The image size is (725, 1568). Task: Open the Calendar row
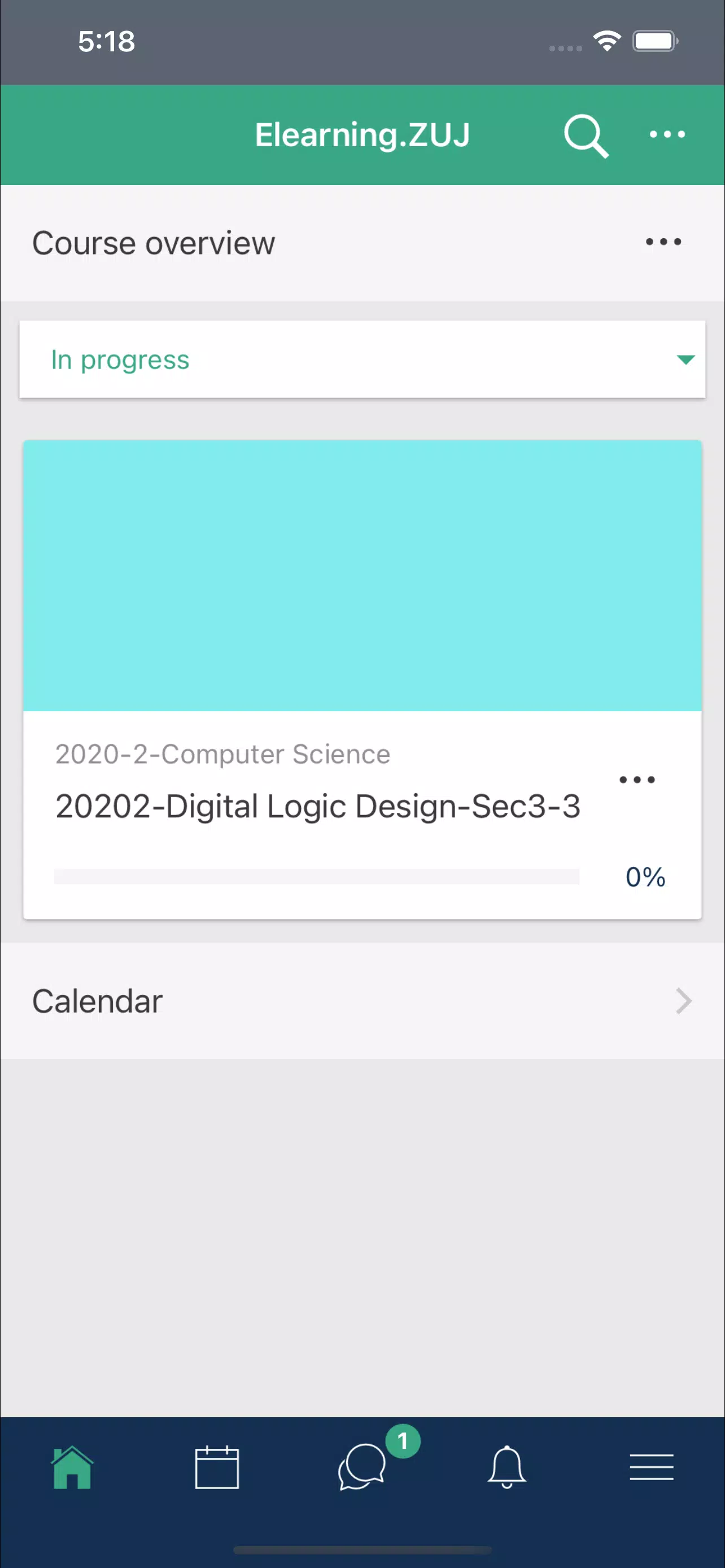coord(362,1001)
